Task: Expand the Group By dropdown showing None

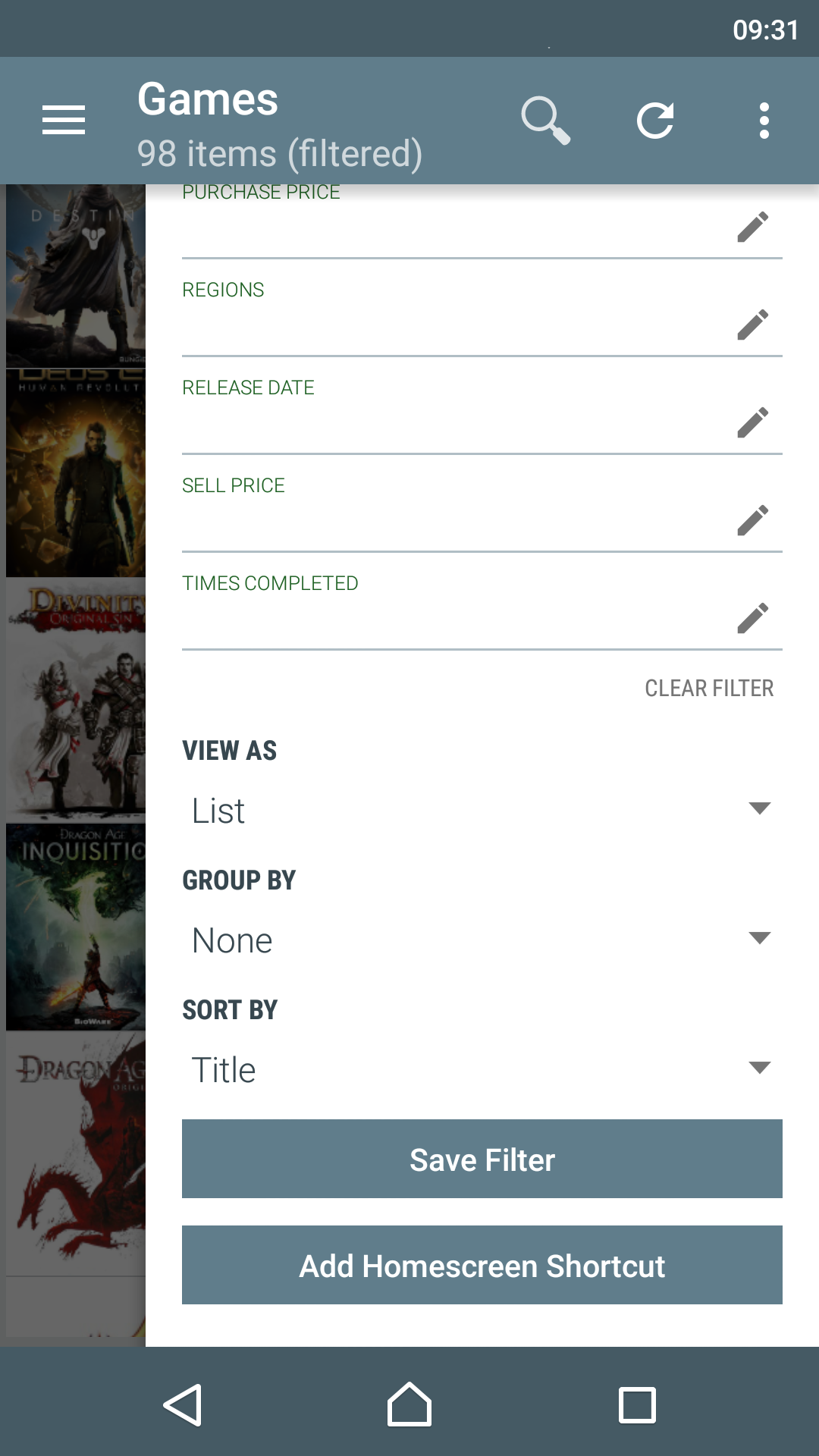Action: pyautogui.click(x=482, y=940)
